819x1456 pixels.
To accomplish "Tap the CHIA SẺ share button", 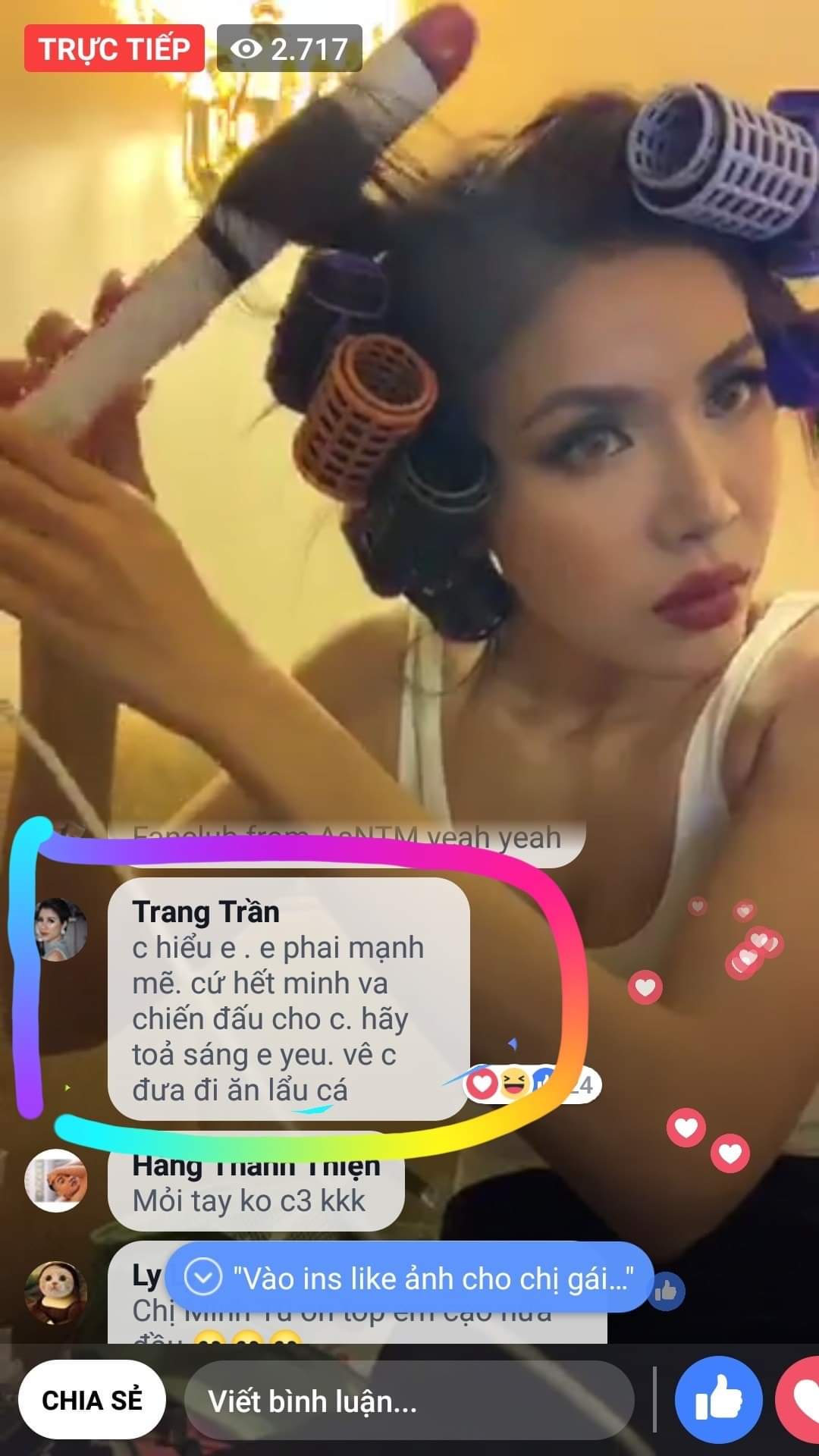I will [92, 1400].
